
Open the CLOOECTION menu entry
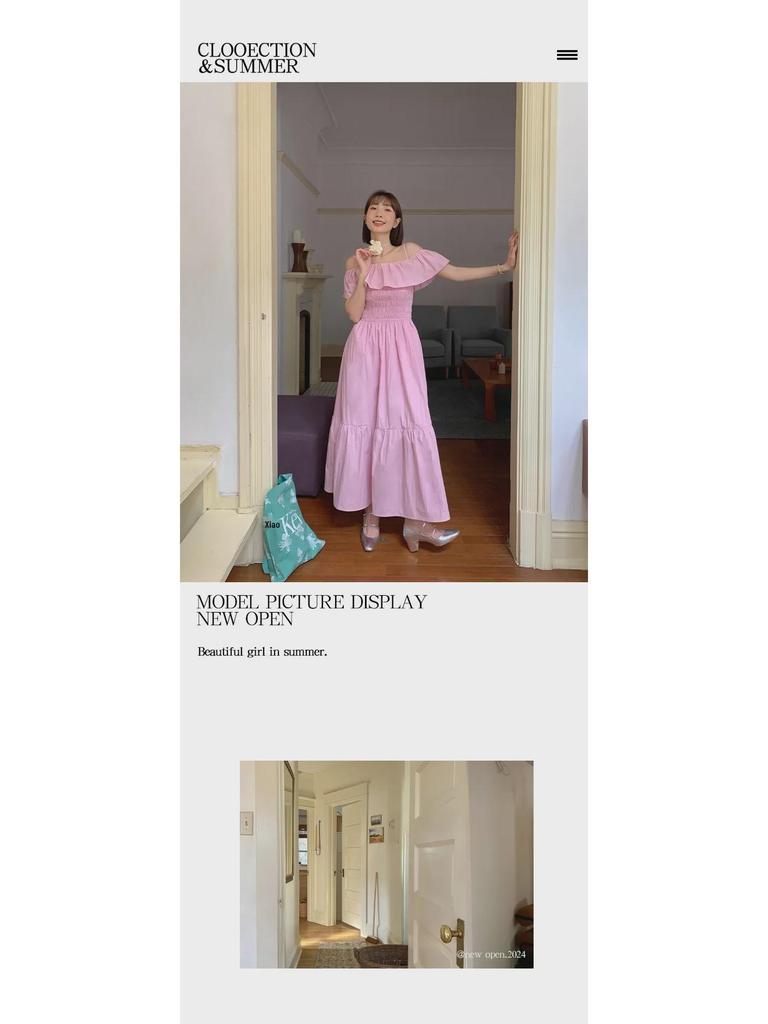257,50
